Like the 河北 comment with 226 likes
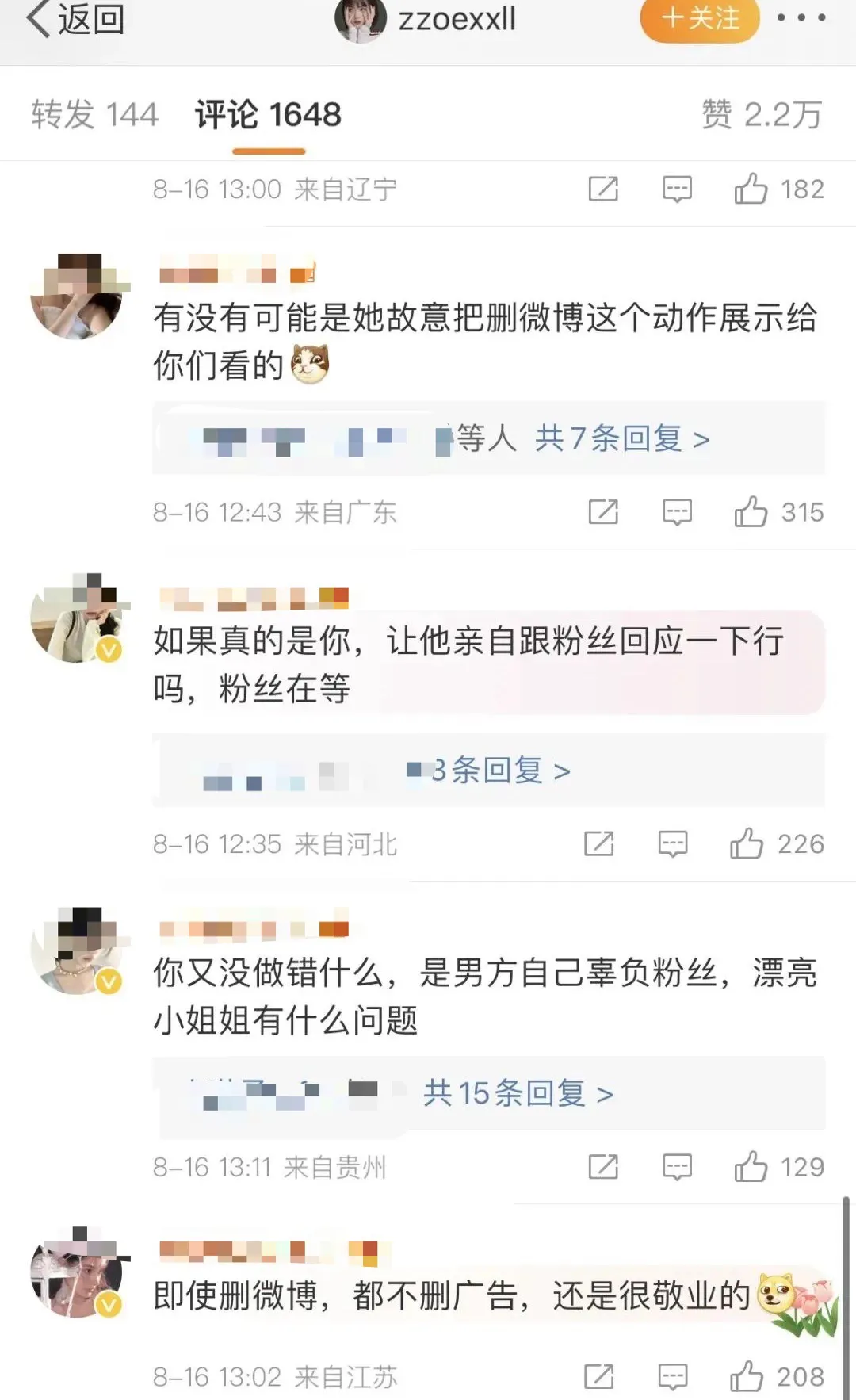 point(747,843)
